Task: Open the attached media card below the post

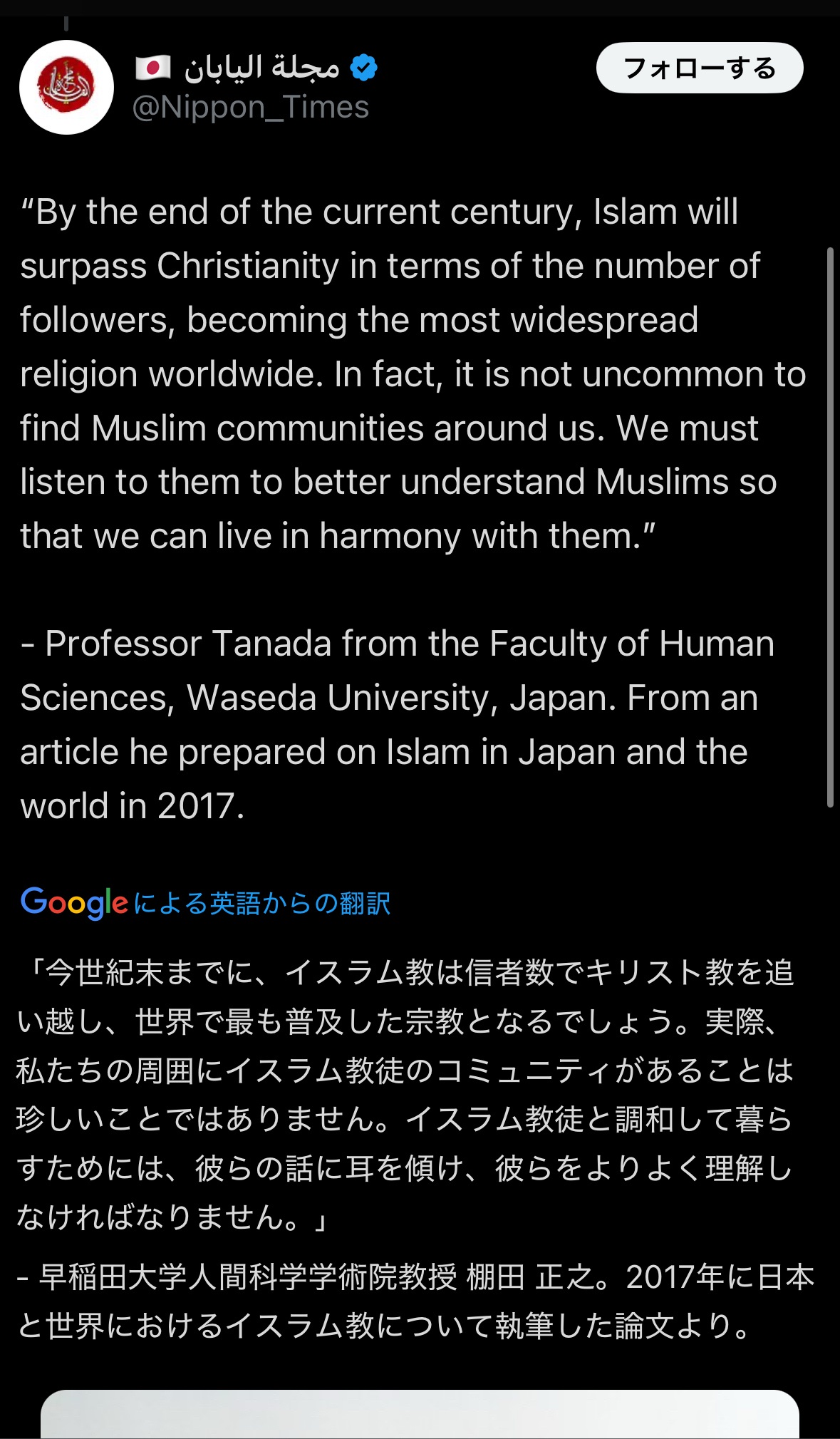Action: 419,1415
